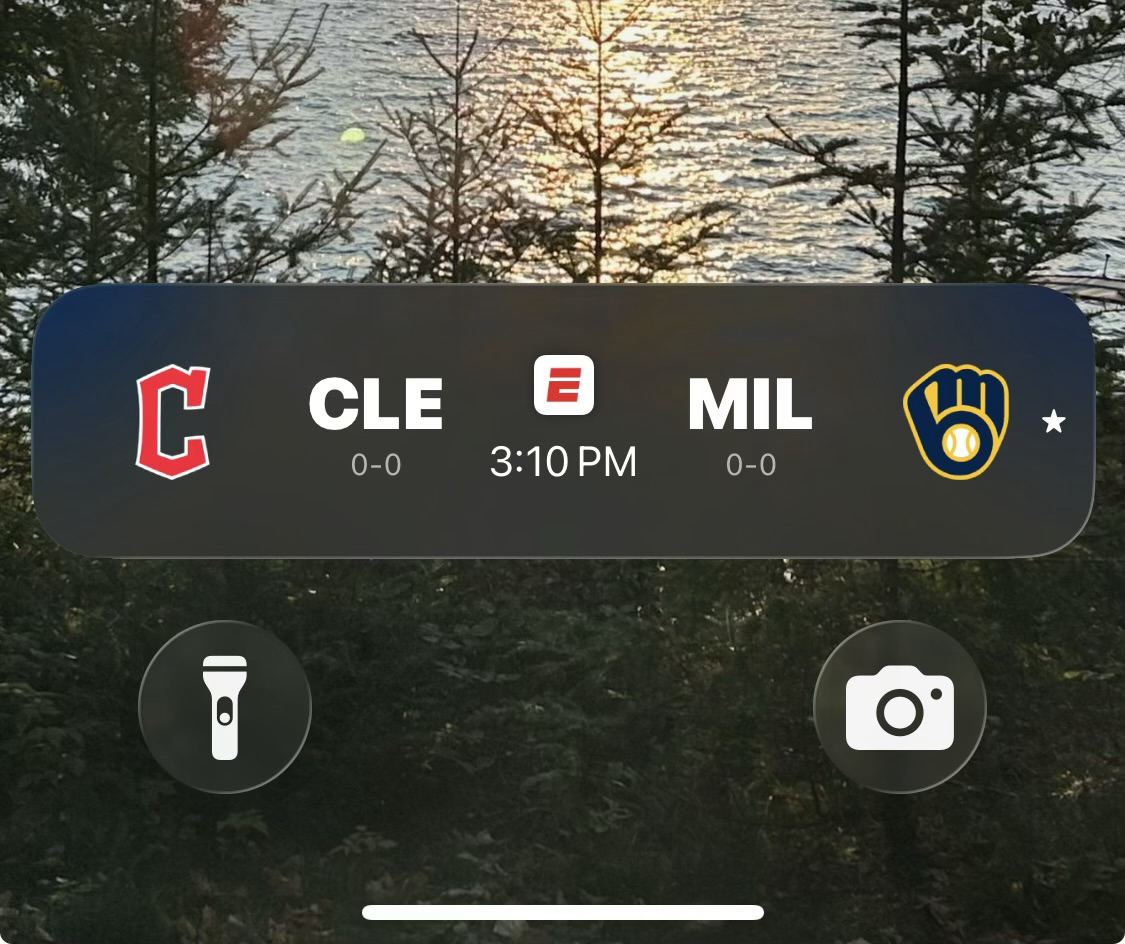
Task: Launch the camera from lock screen
Action: point(899,707)
